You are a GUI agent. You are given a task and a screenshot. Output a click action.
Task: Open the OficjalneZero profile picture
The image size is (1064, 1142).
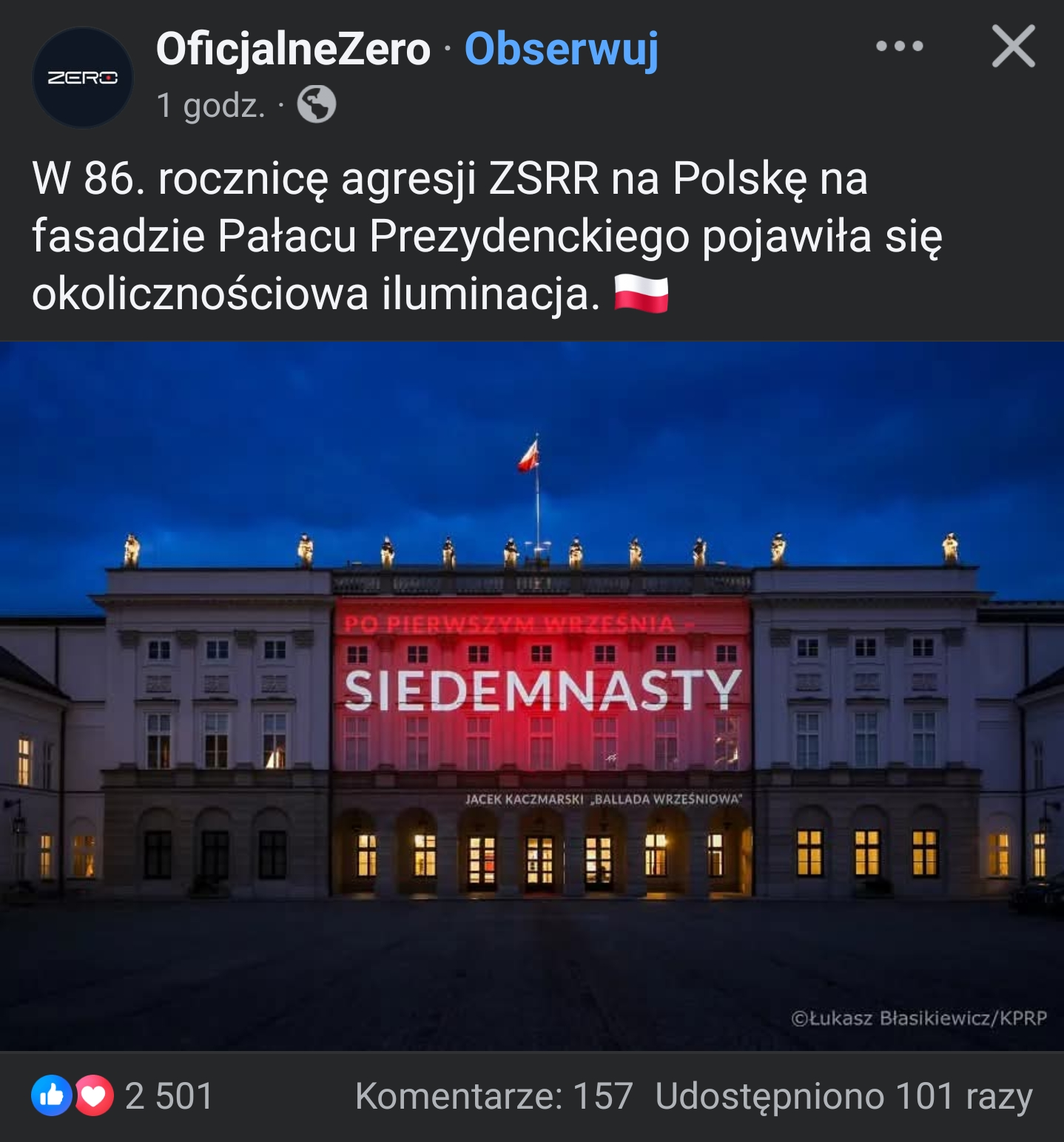point(82,78)
